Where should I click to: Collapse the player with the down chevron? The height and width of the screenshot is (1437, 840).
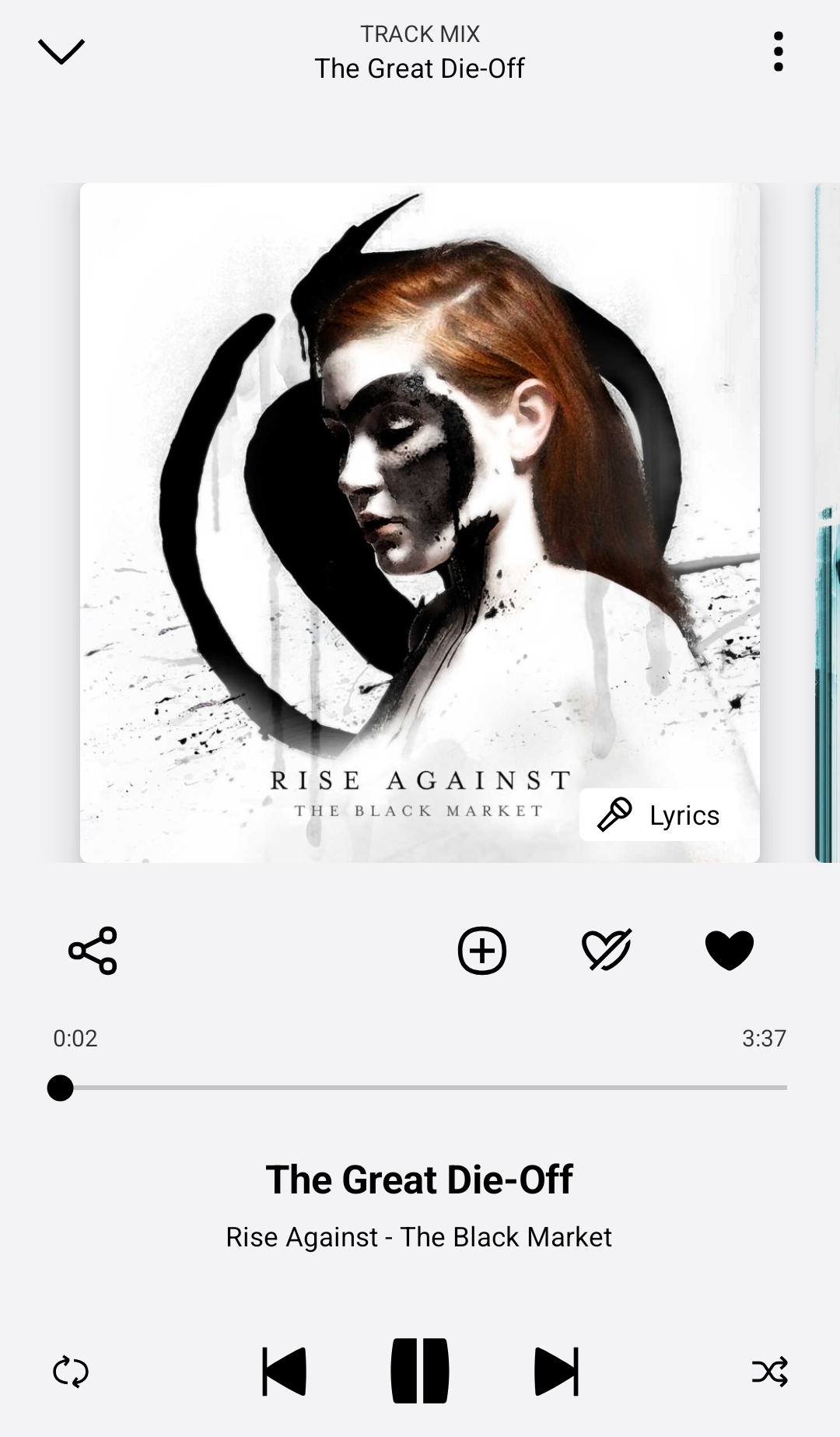(61, 52)
